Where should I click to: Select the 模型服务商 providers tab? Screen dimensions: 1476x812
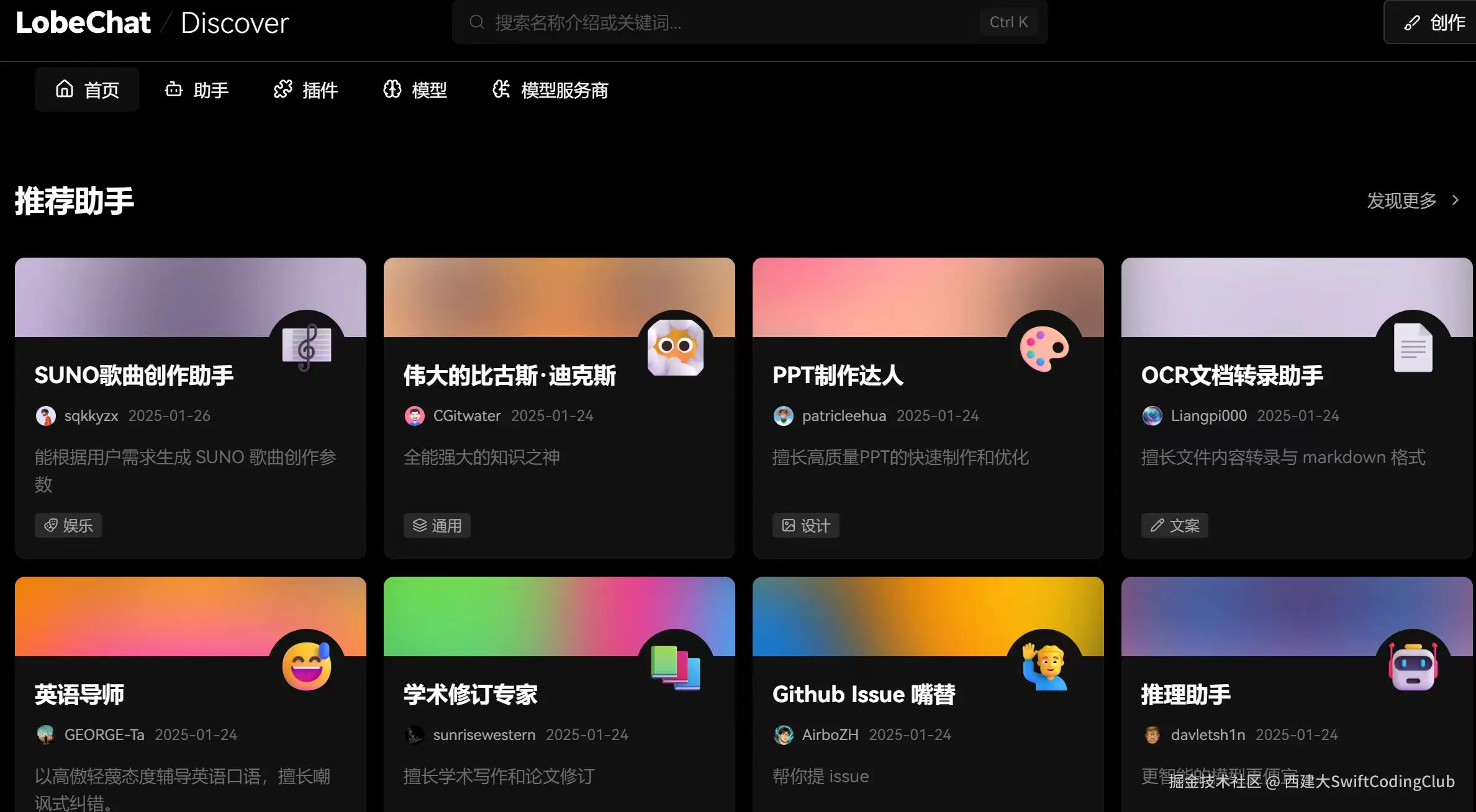point(550,90)
